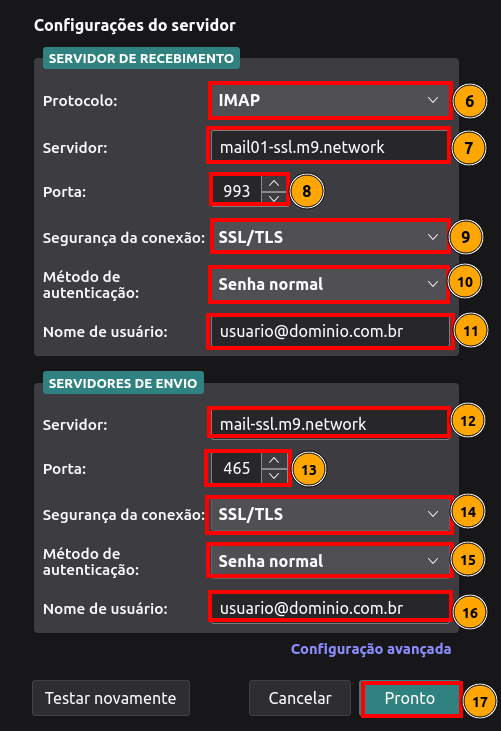Edit outgoing Nome de usuário field

[330, 608]
